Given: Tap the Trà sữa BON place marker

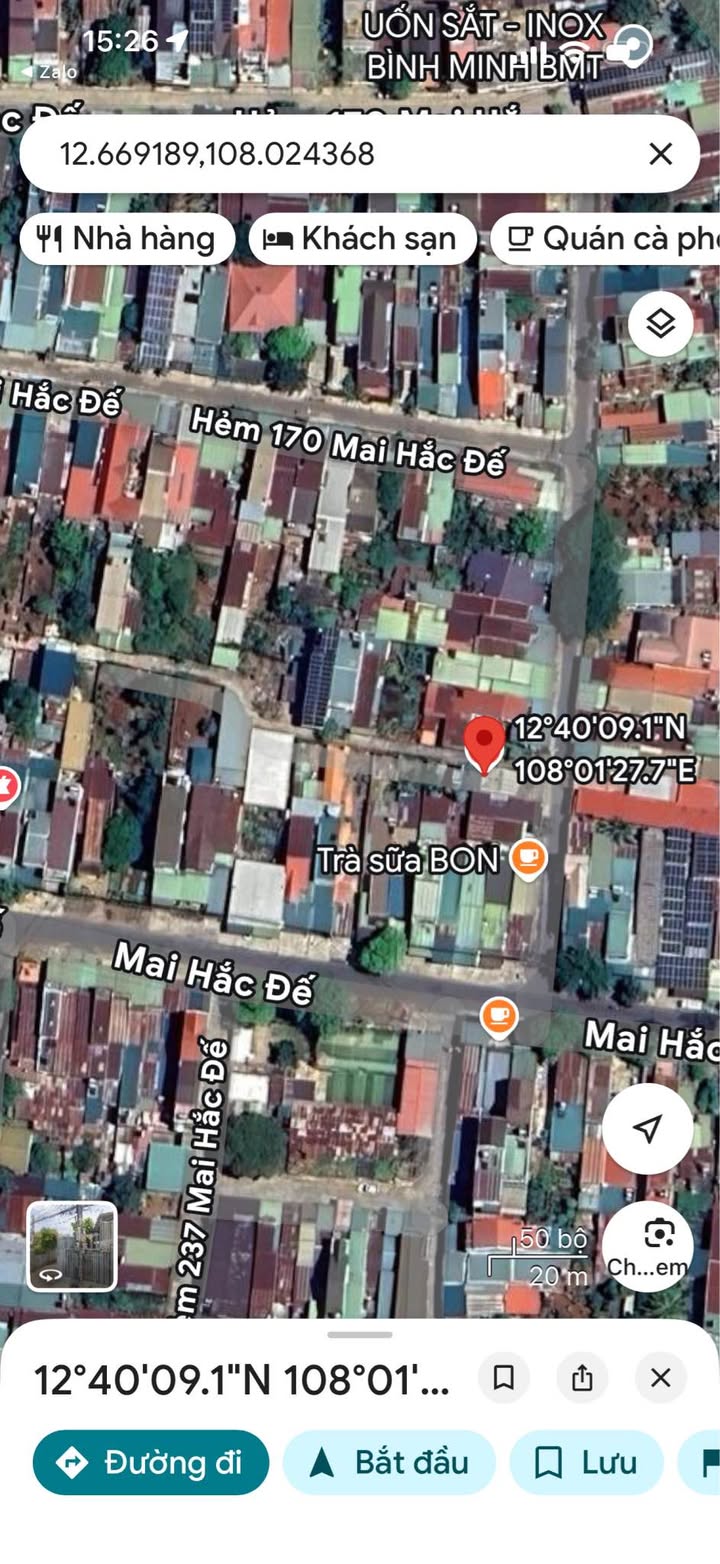Looking at the screenshot, I should tap(528, 859).
